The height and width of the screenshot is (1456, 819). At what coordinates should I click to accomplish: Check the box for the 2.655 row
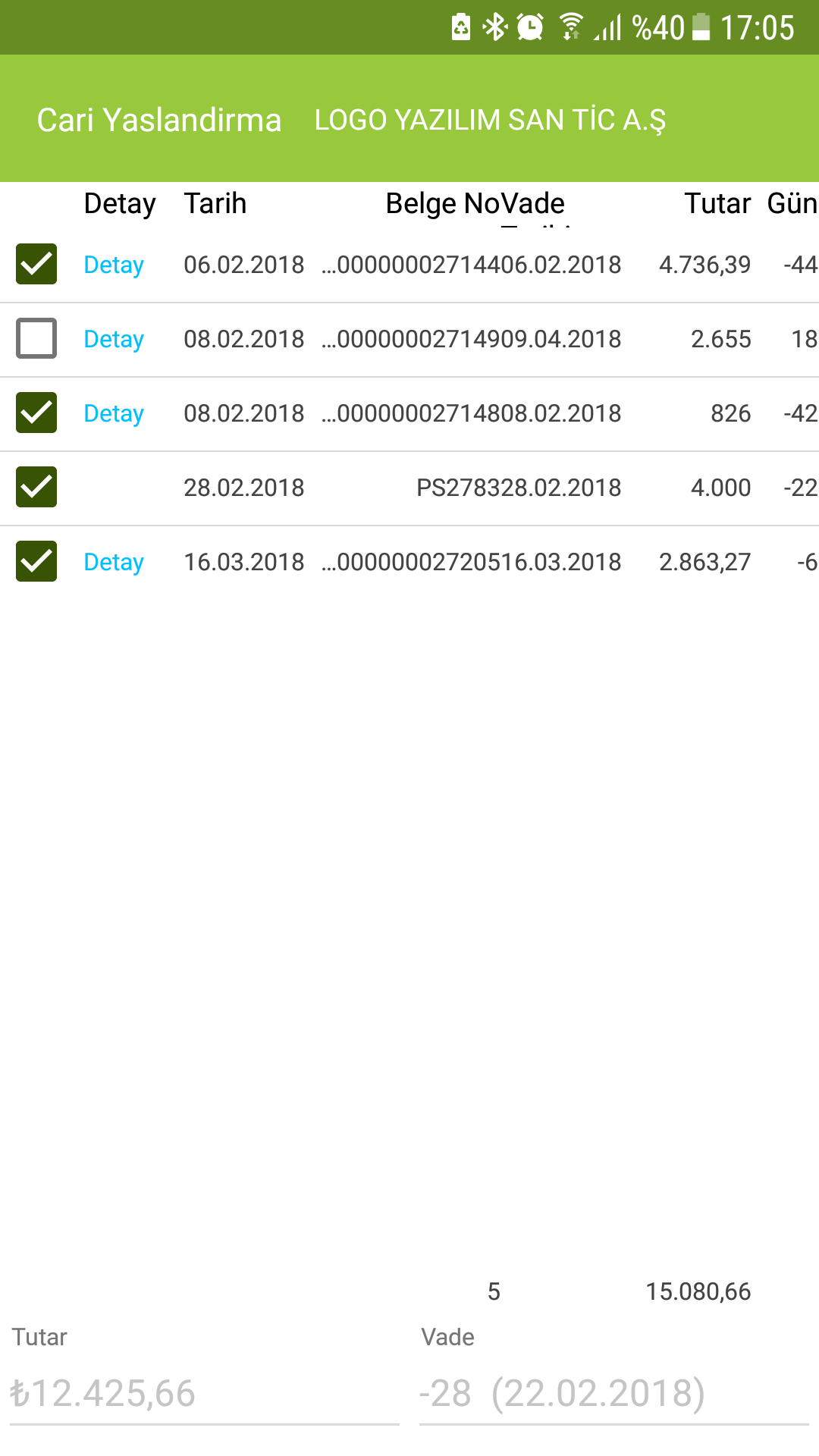pos(36,338)
